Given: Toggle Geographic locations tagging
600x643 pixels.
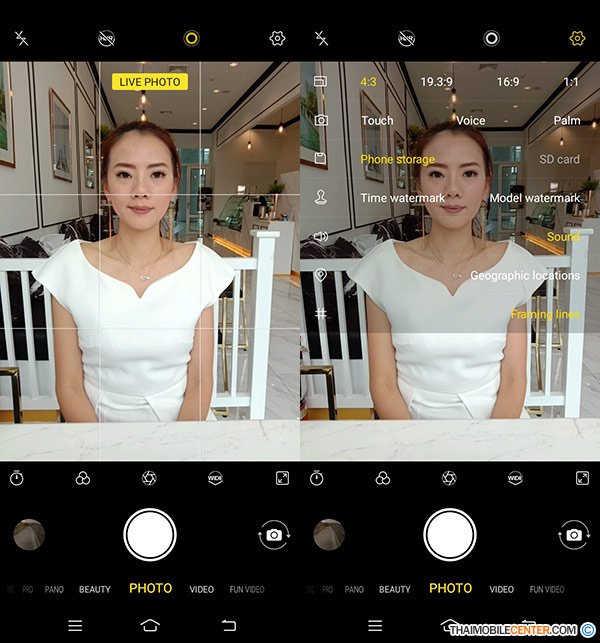Looking at the screenshot, I should pyautogui.click(x=524, y=275).
